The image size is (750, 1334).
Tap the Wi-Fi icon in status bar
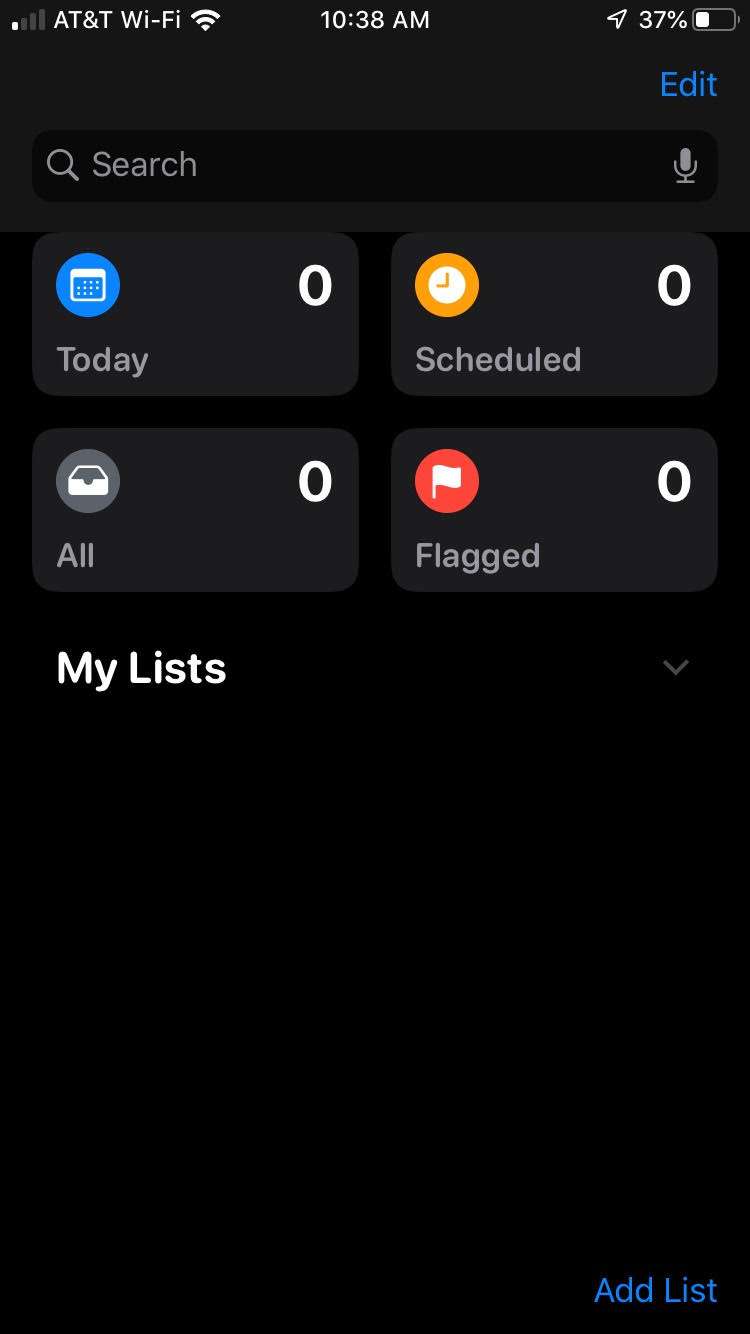tap(203, 18)
